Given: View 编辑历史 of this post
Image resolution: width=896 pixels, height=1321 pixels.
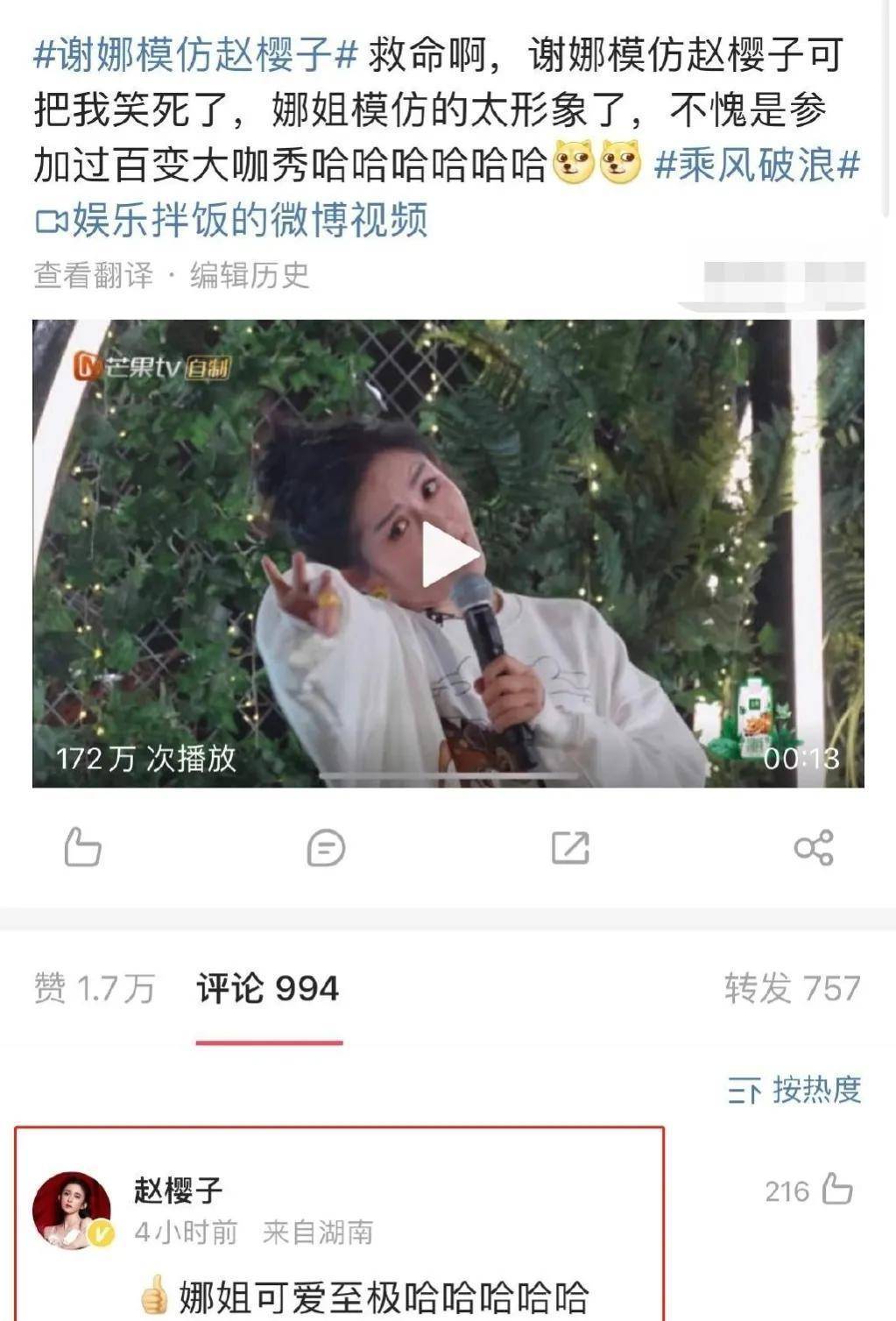Looking at the screenshot, I should 250,275.
